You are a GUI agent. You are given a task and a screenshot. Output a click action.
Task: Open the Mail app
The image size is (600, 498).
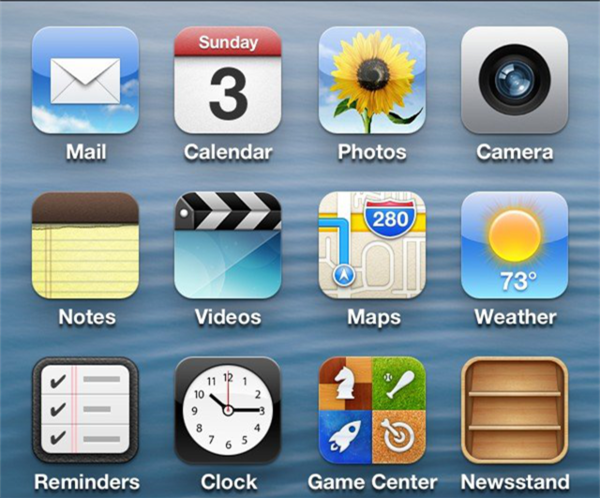point(85,80)
